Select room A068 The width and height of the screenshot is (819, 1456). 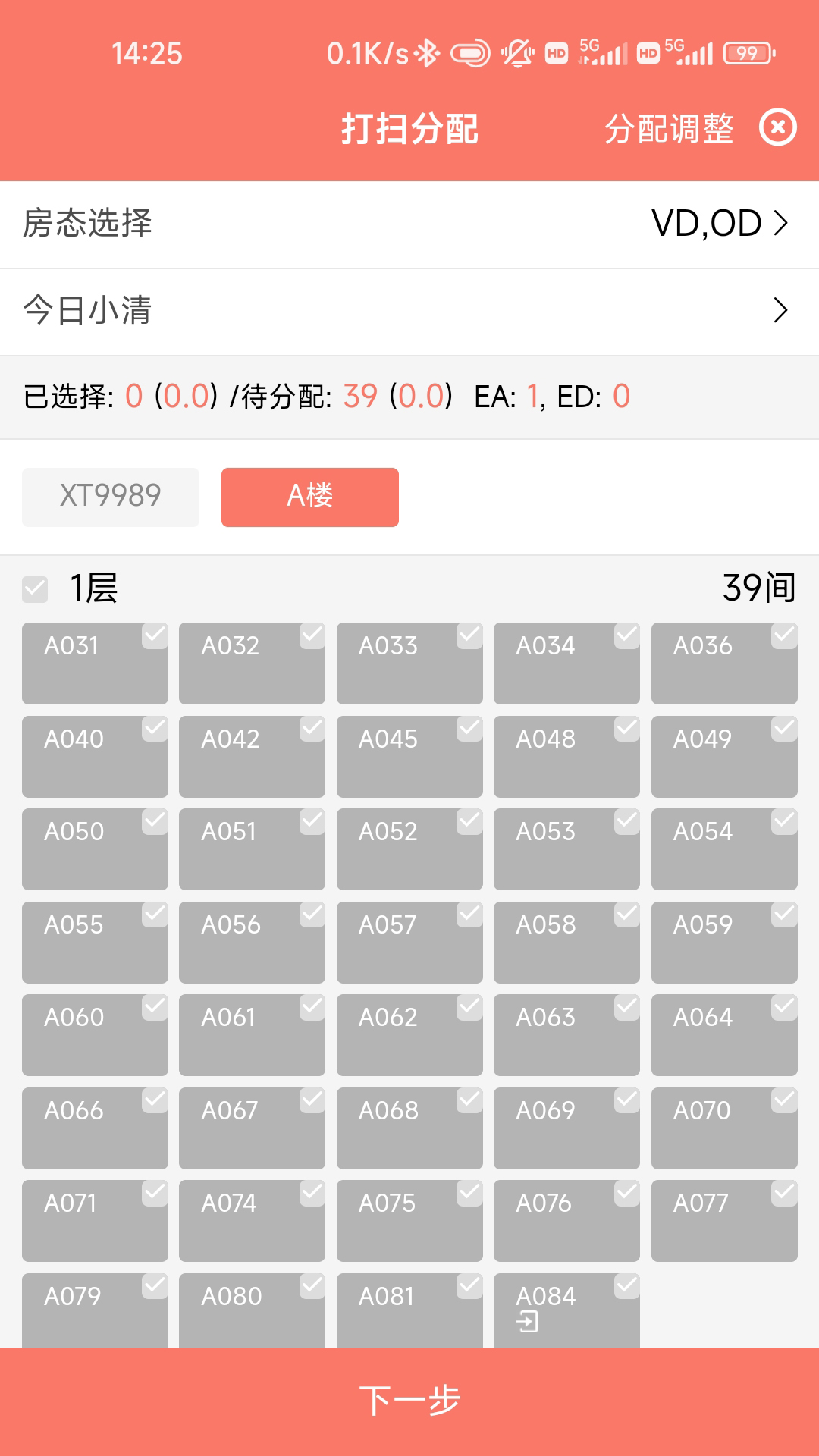tap(409, 1128)
